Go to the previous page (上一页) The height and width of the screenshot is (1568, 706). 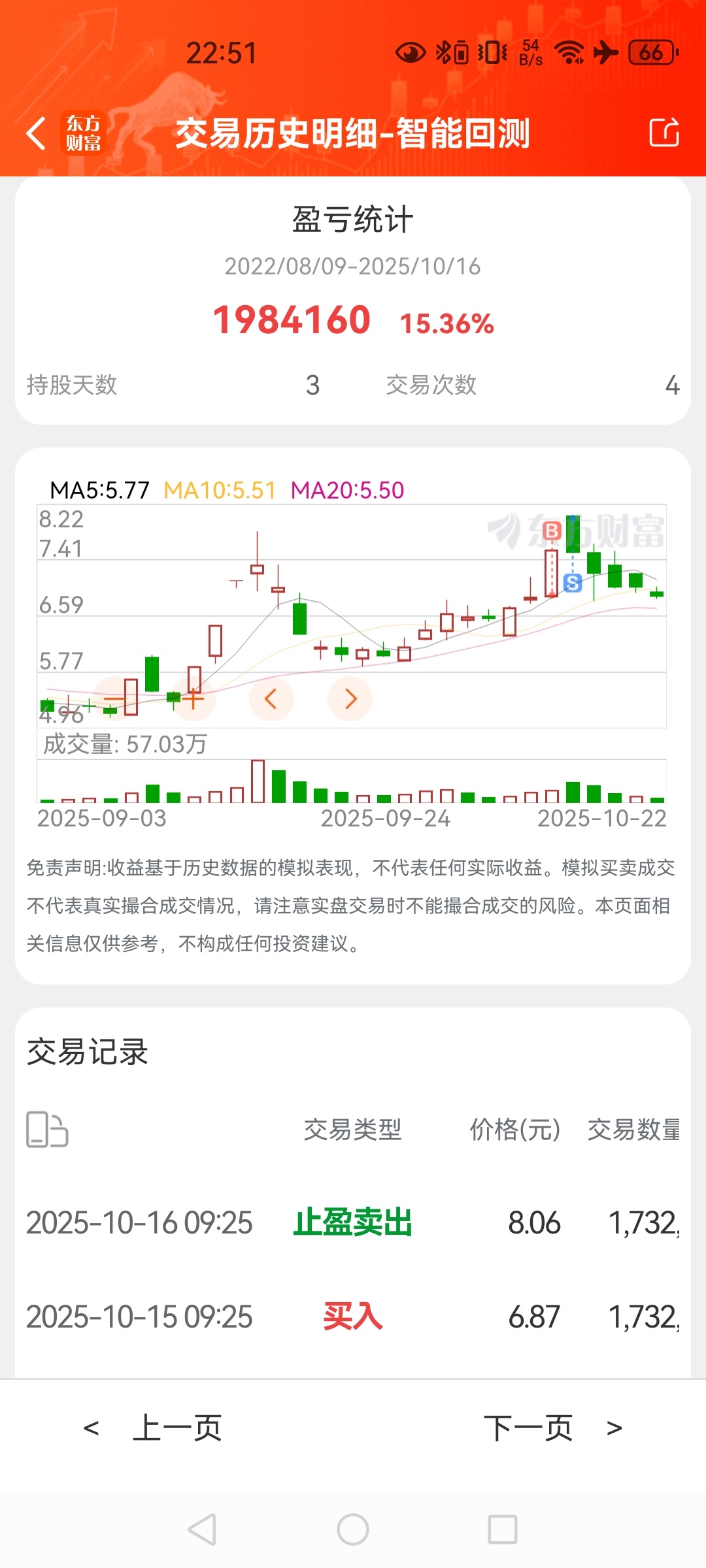(x=154, y=1428)
